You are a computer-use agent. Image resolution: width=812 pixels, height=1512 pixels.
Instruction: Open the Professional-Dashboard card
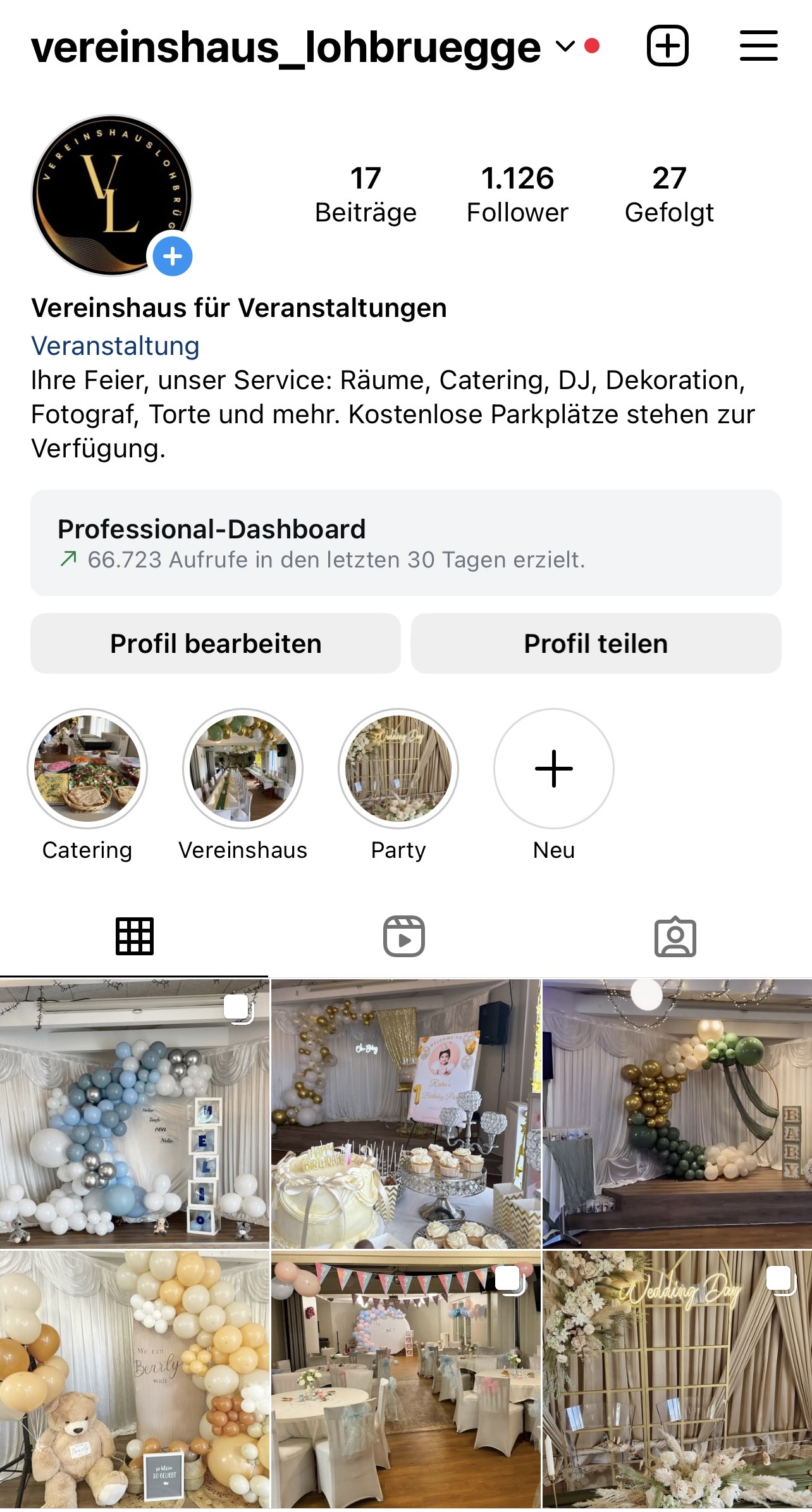405,542
